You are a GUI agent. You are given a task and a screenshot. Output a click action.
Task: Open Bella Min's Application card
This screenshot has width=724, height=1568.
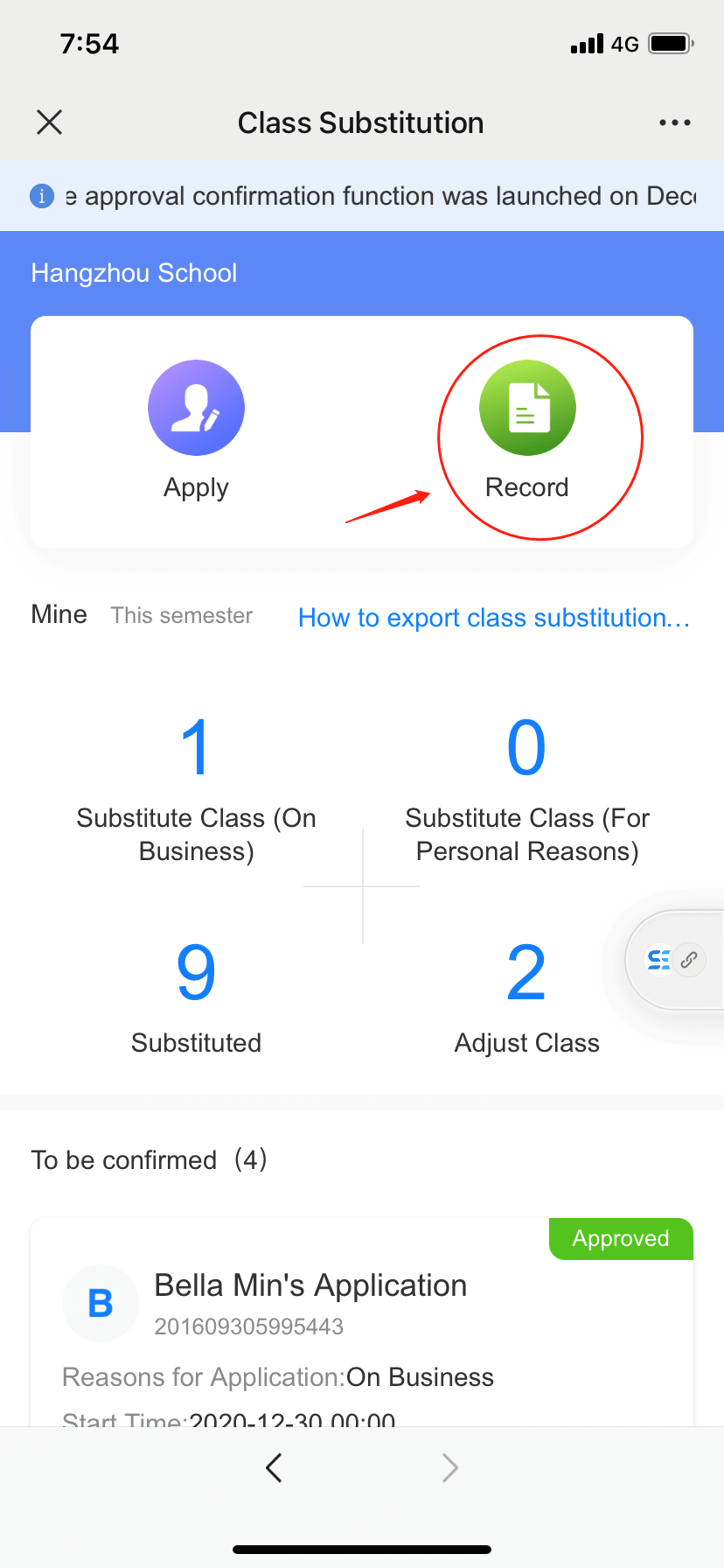[361, 1312]
